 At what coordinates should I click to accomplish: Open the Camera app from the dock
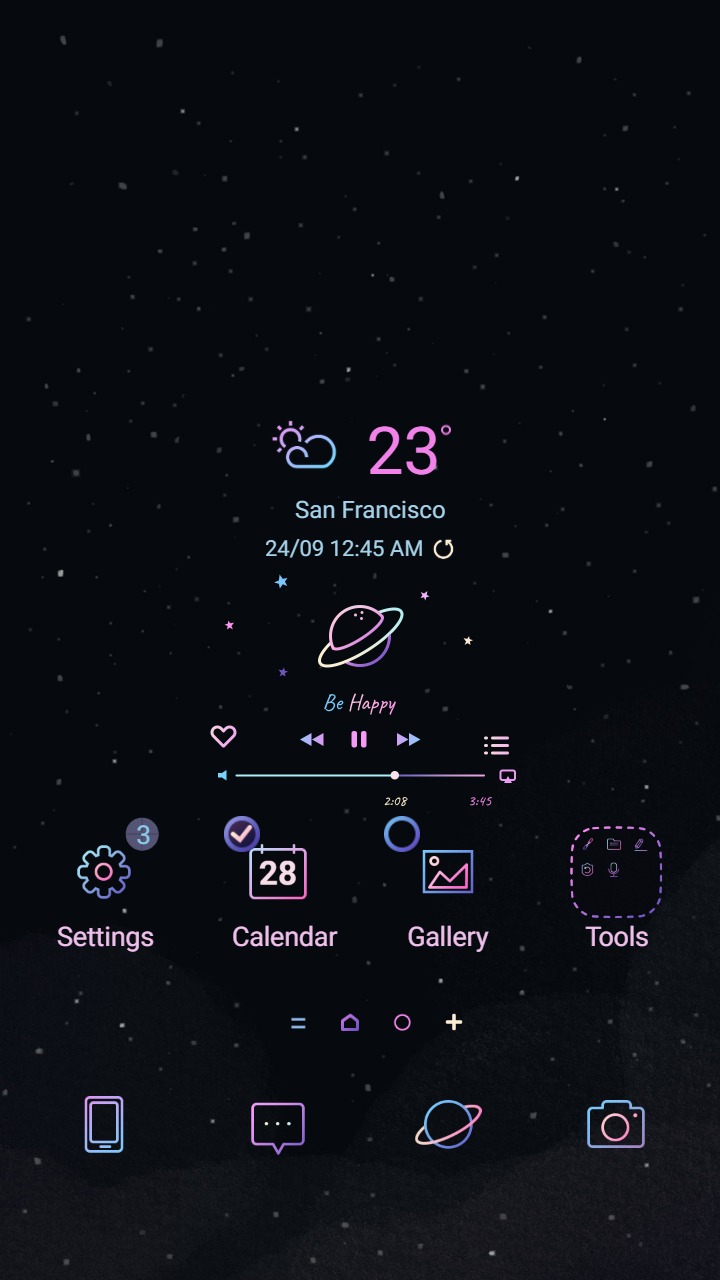point(615,1124)
